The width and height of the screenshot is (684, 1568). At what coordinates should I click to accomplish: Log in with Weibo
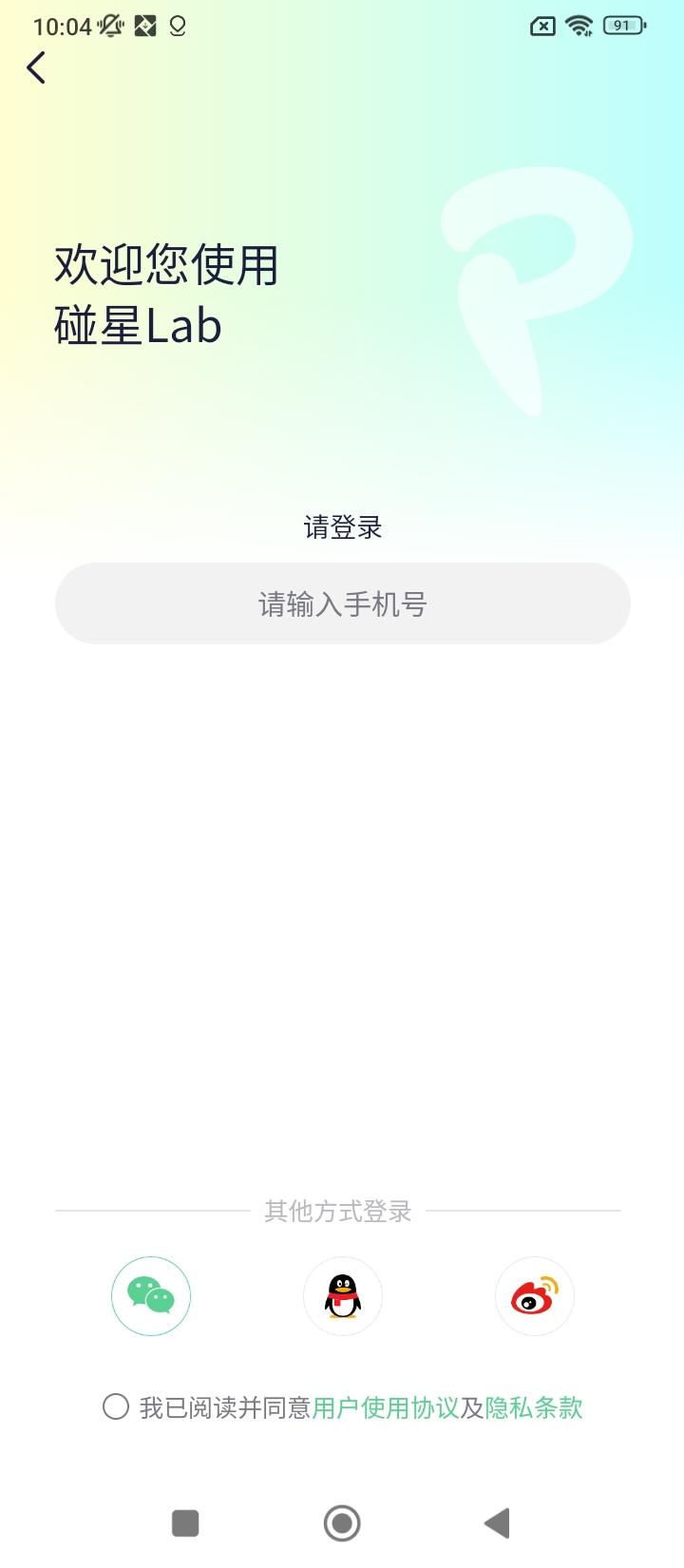534,1296
